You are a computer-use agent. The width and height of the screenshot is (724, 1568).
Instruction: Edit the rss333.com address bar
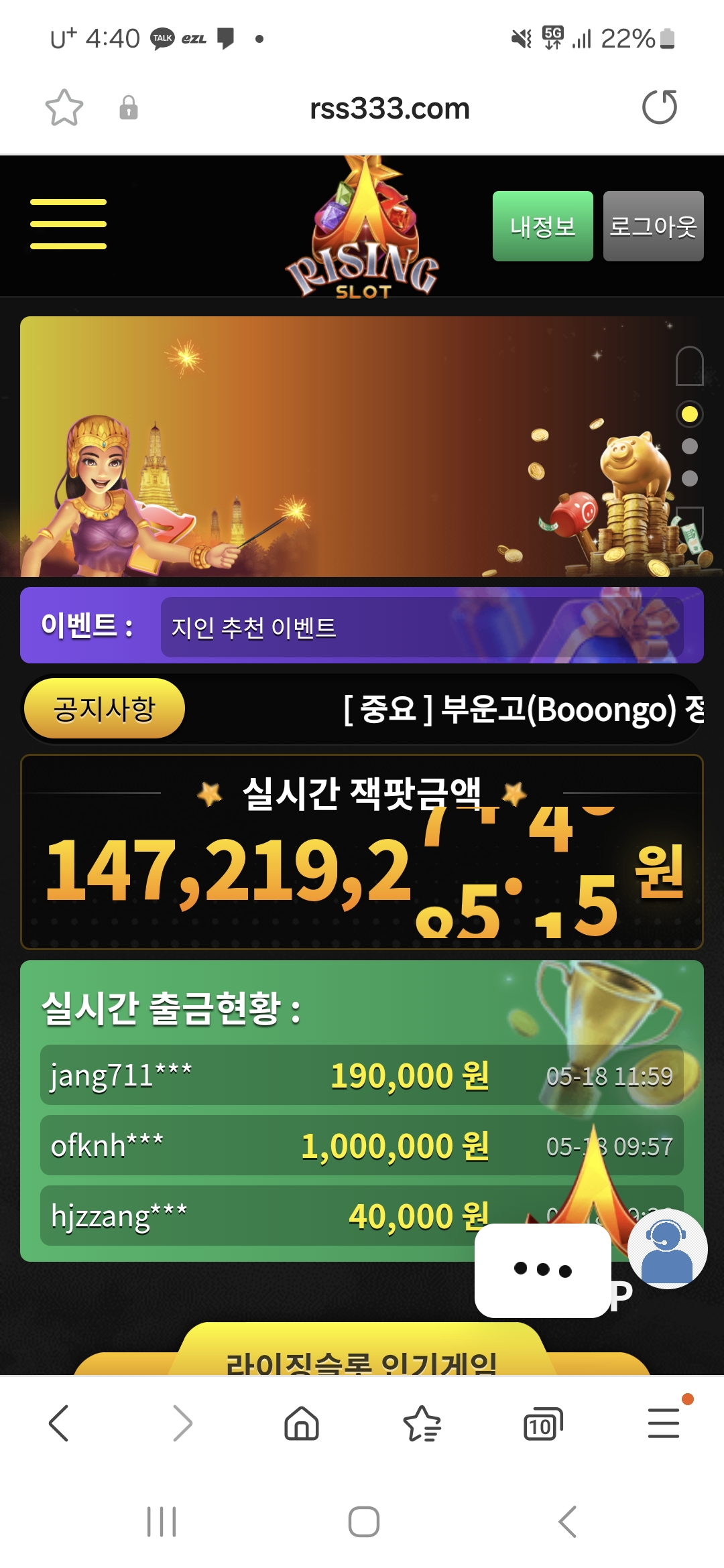[x=389, y=109]
